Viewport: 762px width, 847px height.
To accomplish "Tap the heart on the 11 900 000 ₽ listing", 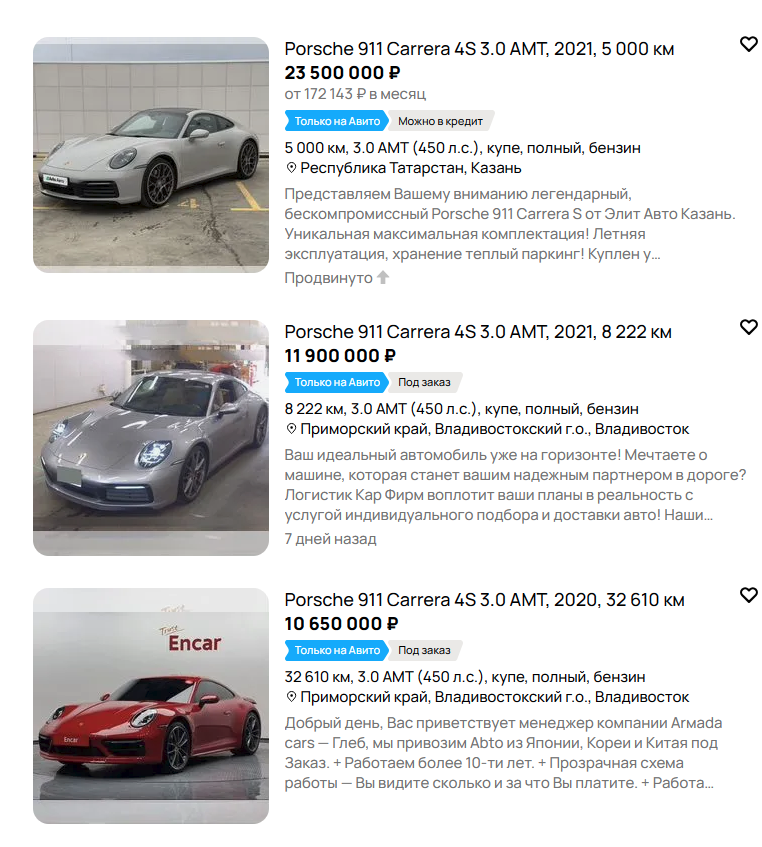I will (748, 327).
